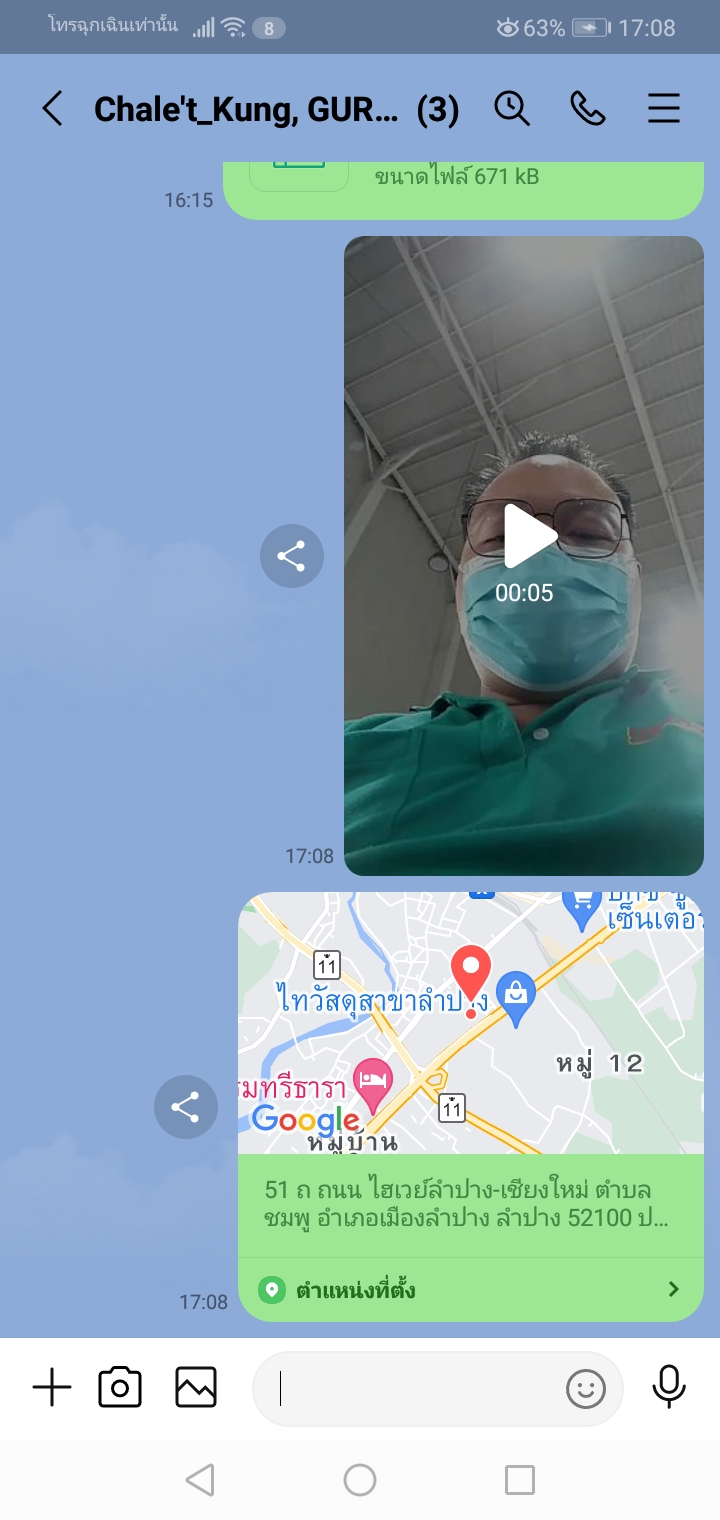Open the plus attachment menu
Viewport: 720px width, 1520px height.
pos(52,1388)
